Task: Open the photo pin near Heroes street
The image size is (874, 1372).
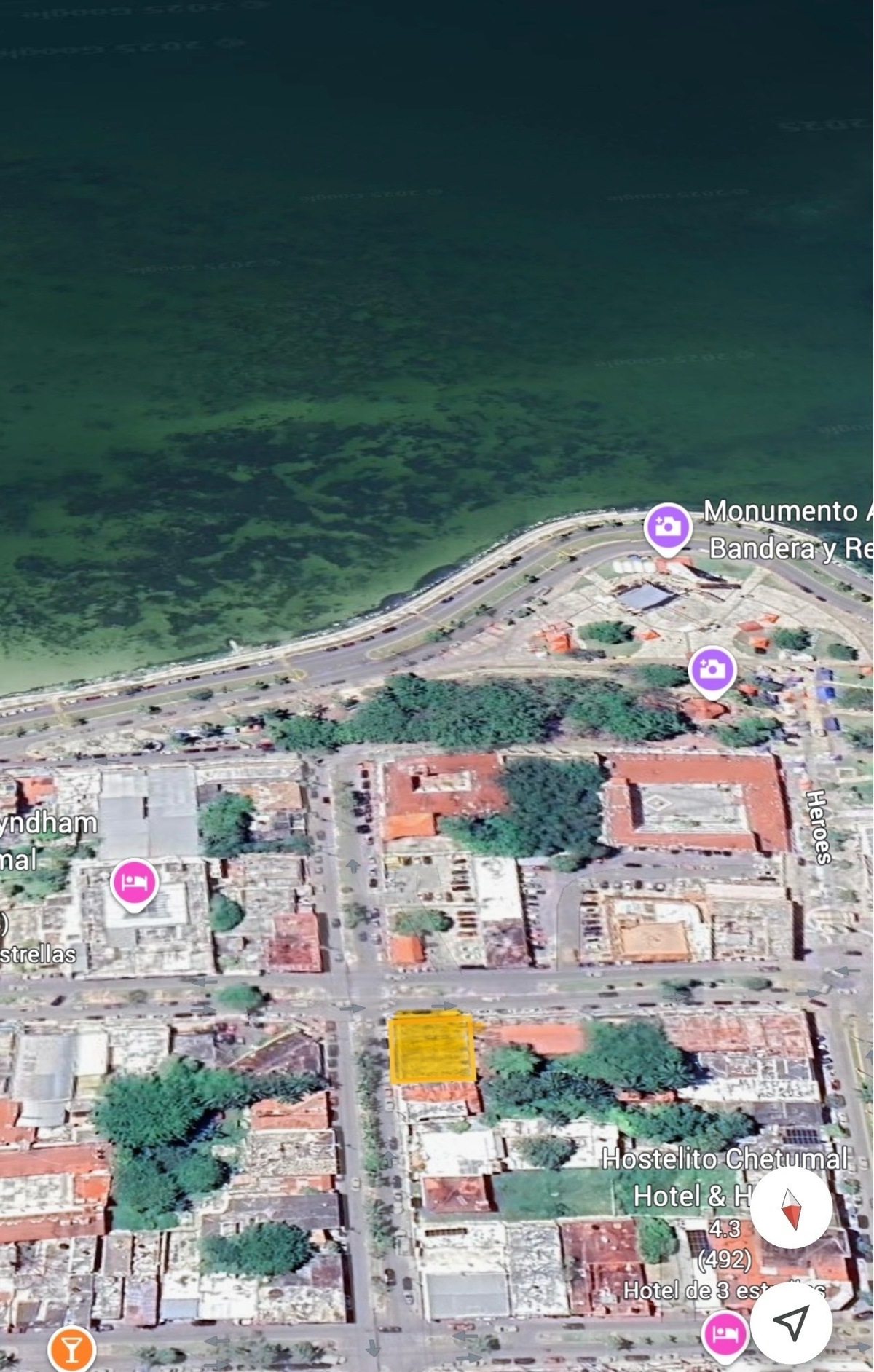Action: [712, 669]
